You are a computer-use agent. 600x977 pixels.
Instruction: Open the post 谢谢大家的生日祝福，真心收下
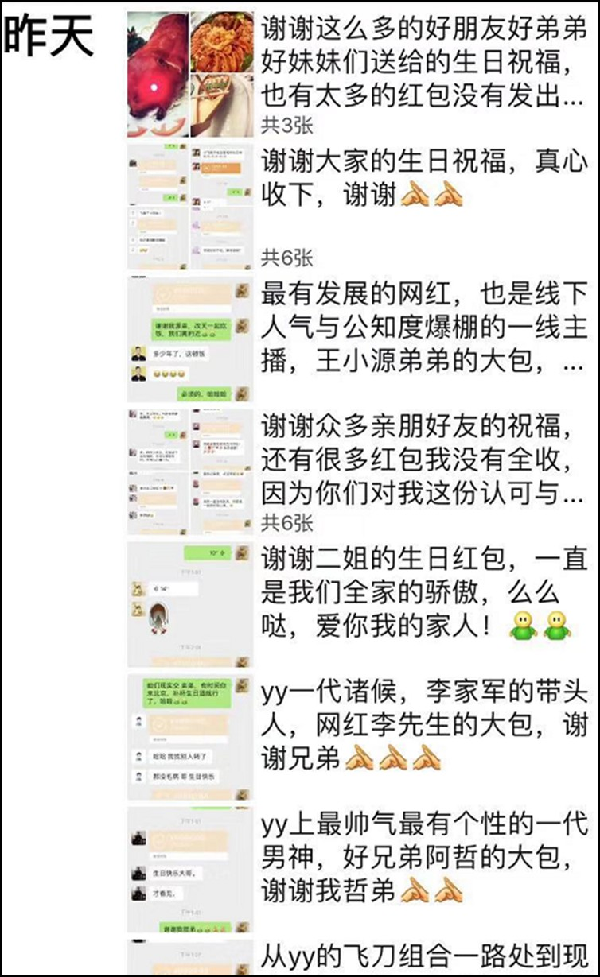pyautogui.click(x=423, y=178)
